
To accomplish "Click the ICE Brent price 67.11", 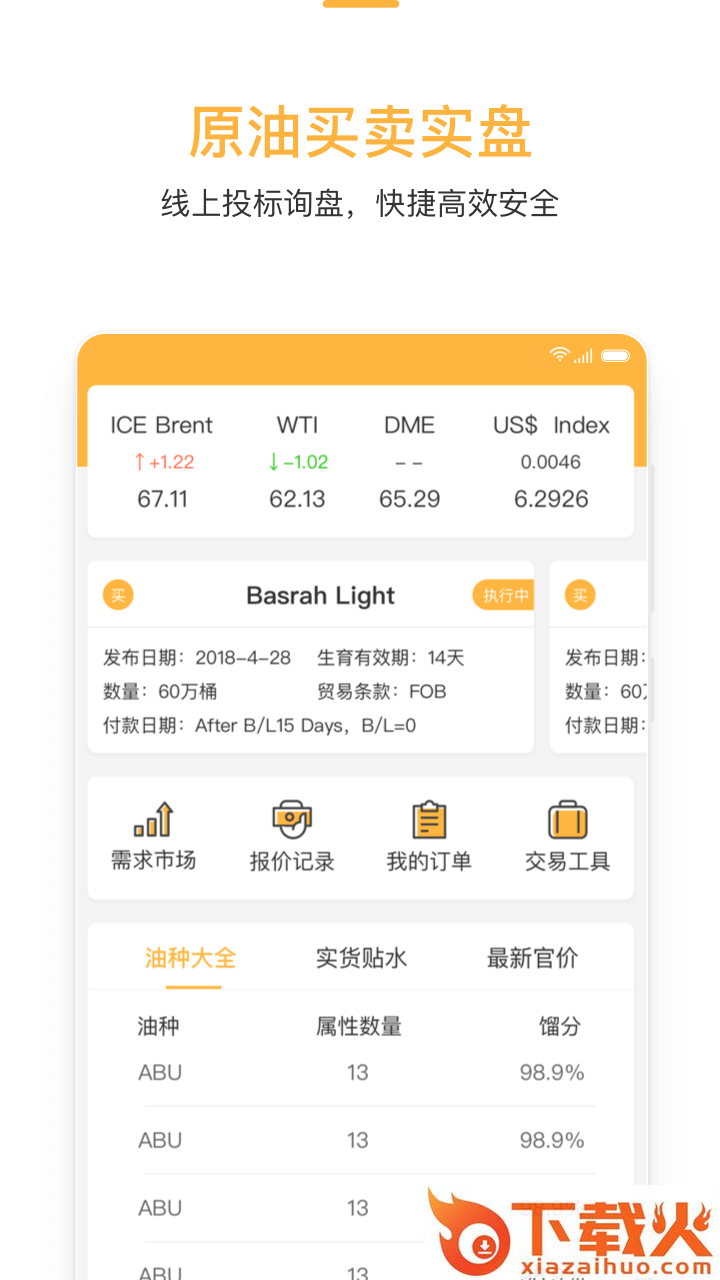I will [x=163, y=499].
